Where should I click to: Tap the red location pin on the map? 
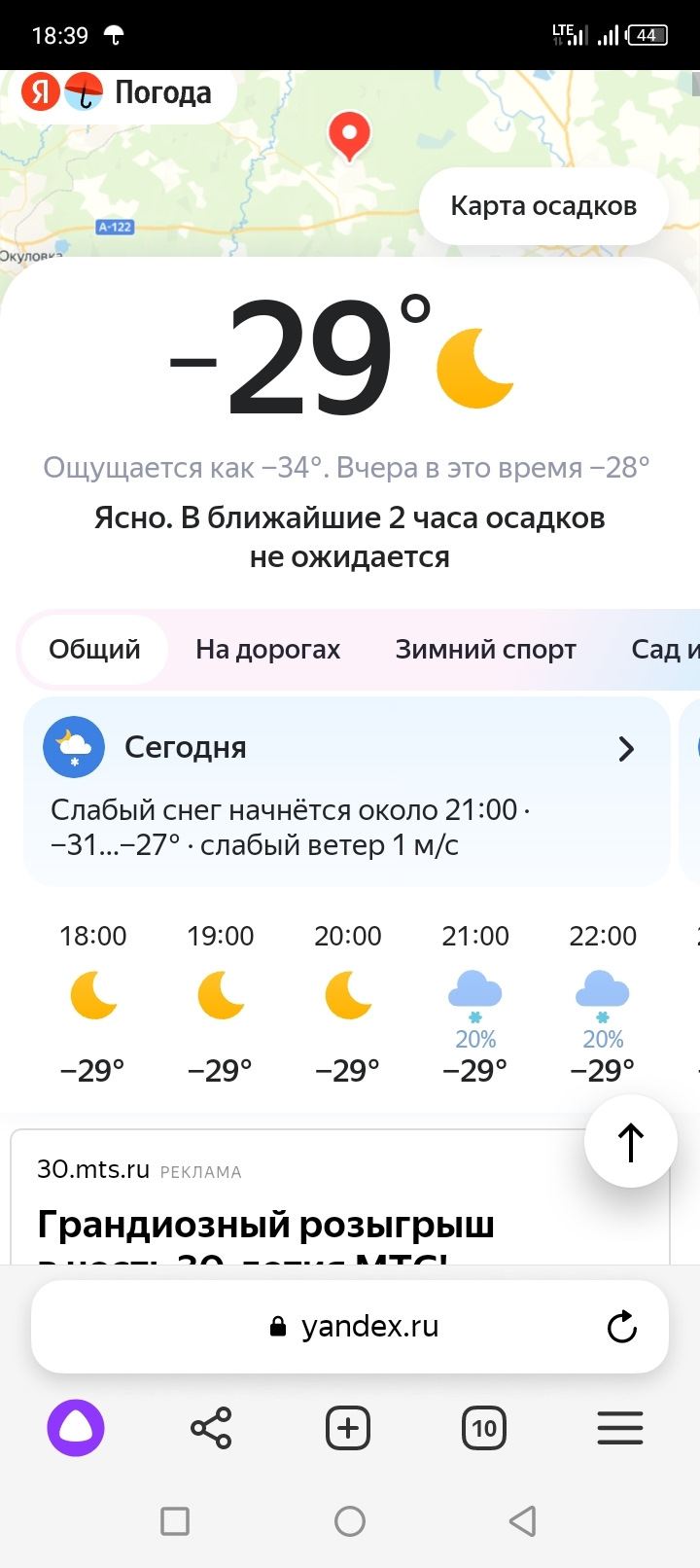[349, 136]
